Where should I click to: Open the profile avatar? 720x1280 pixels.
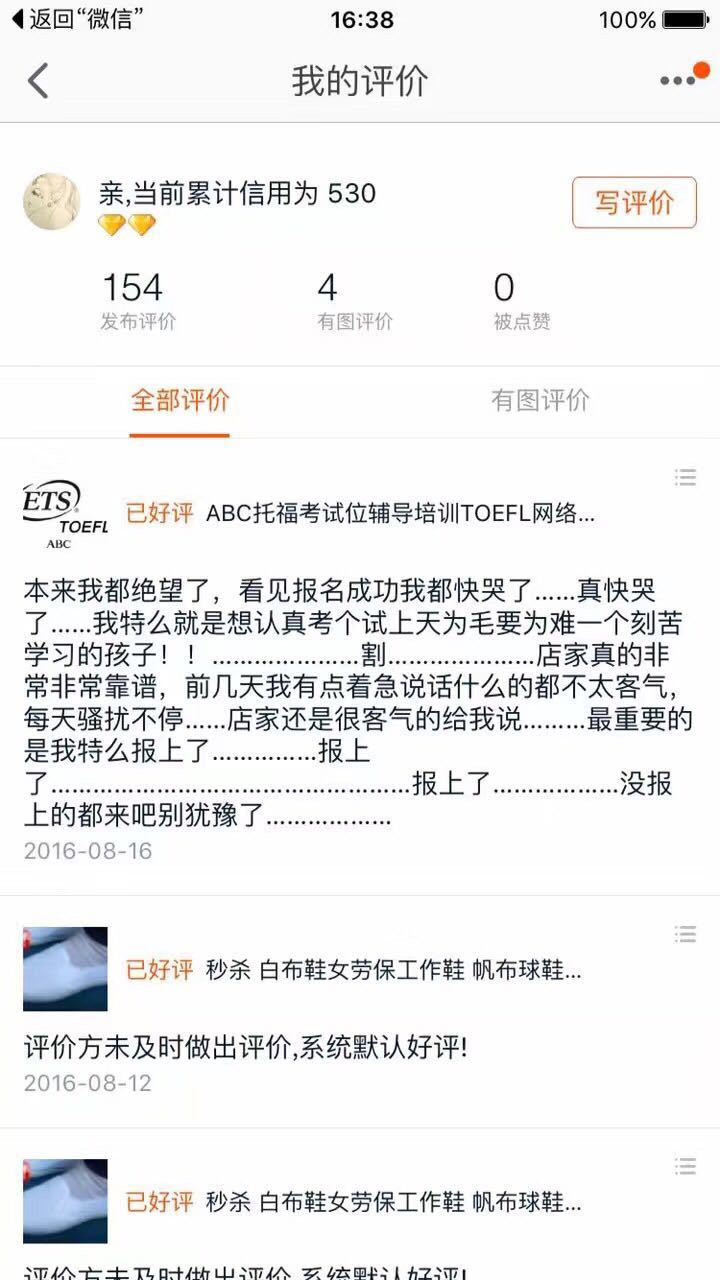[52, 202]
